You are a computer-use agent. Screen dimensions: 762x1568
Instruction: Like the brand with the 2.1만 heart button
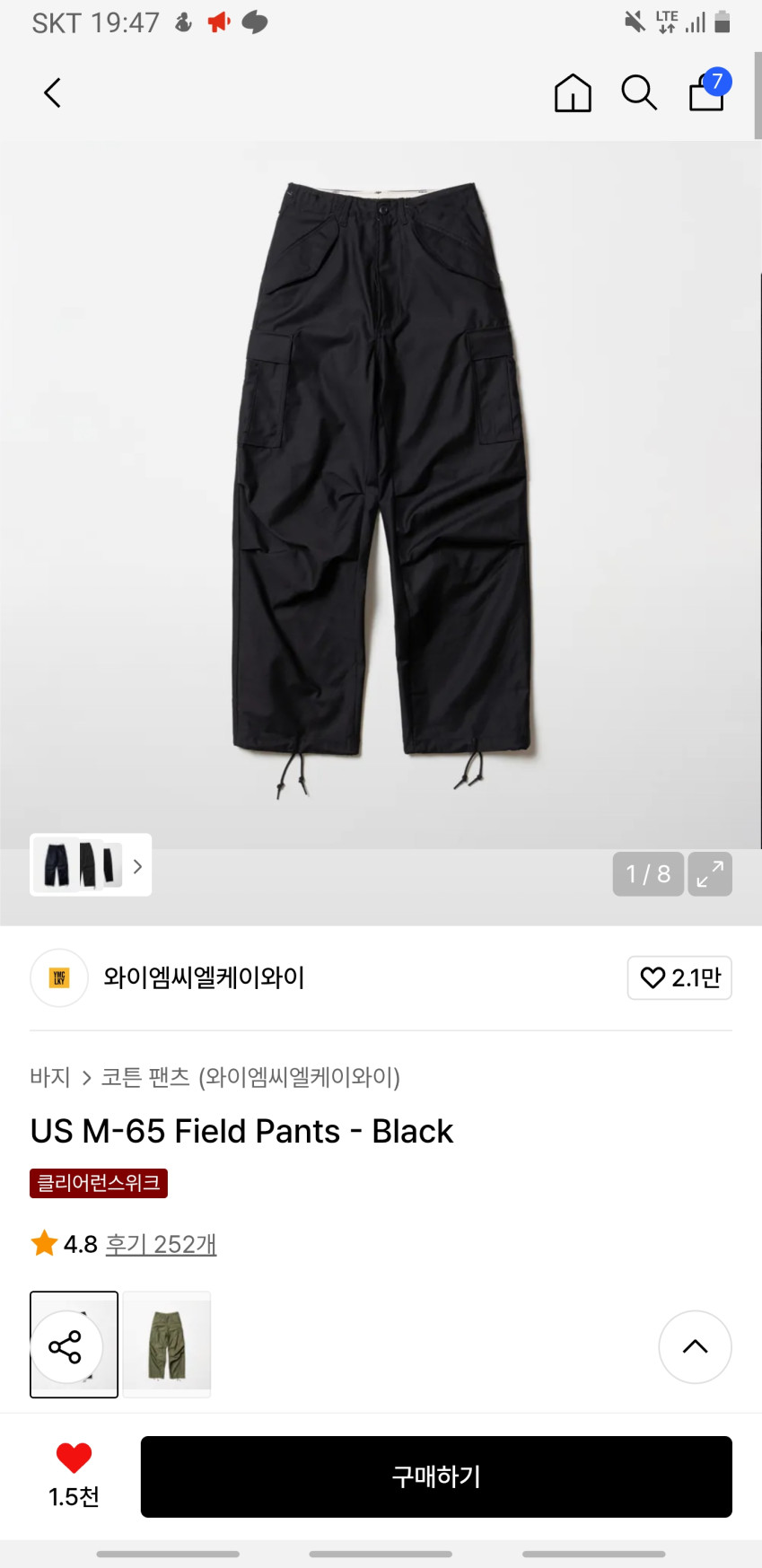(679, 977)
